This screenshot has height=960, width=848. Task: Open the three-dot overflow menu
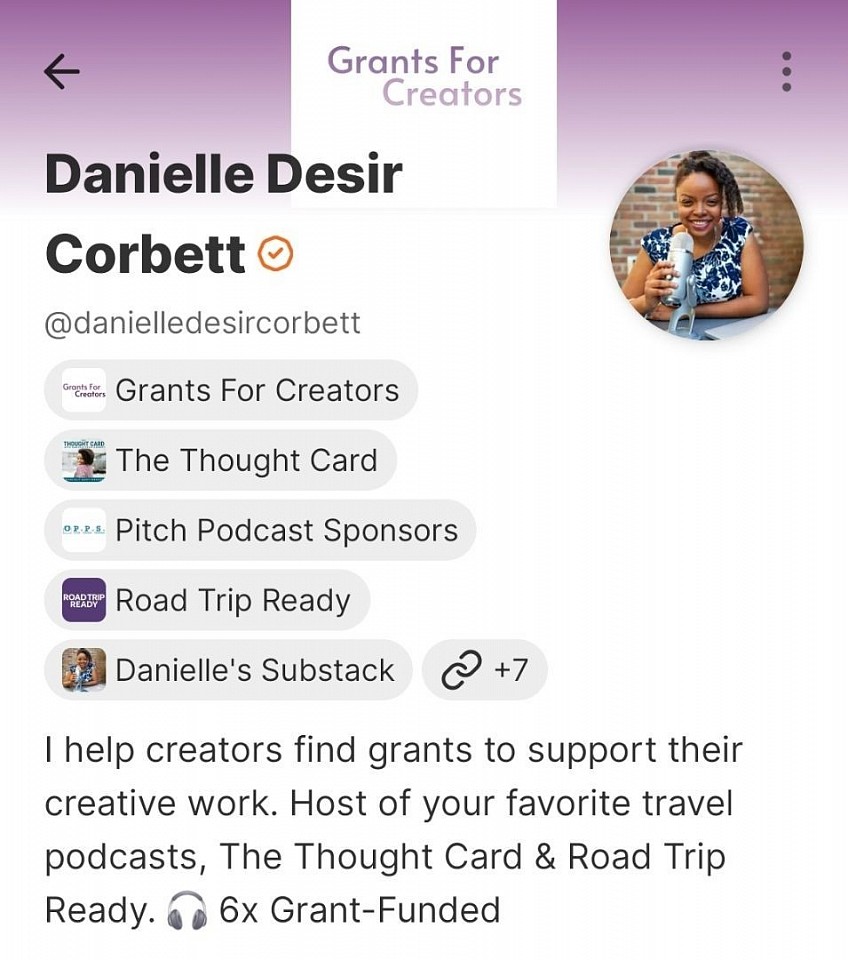[x=786, y=72]
